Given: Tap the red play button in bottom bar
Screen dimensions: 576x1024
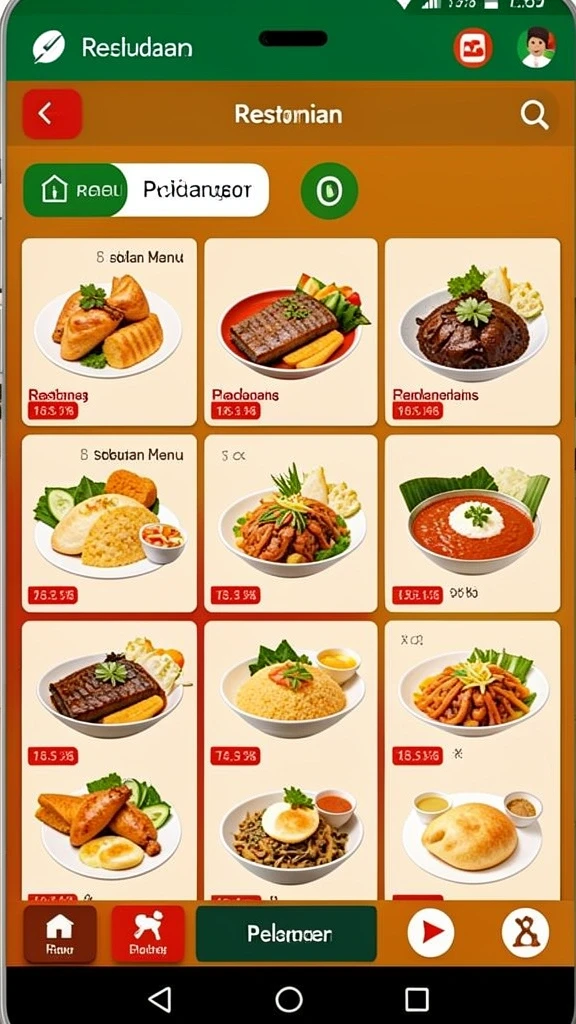Looking at the screenshot, I should click(431, 932).
